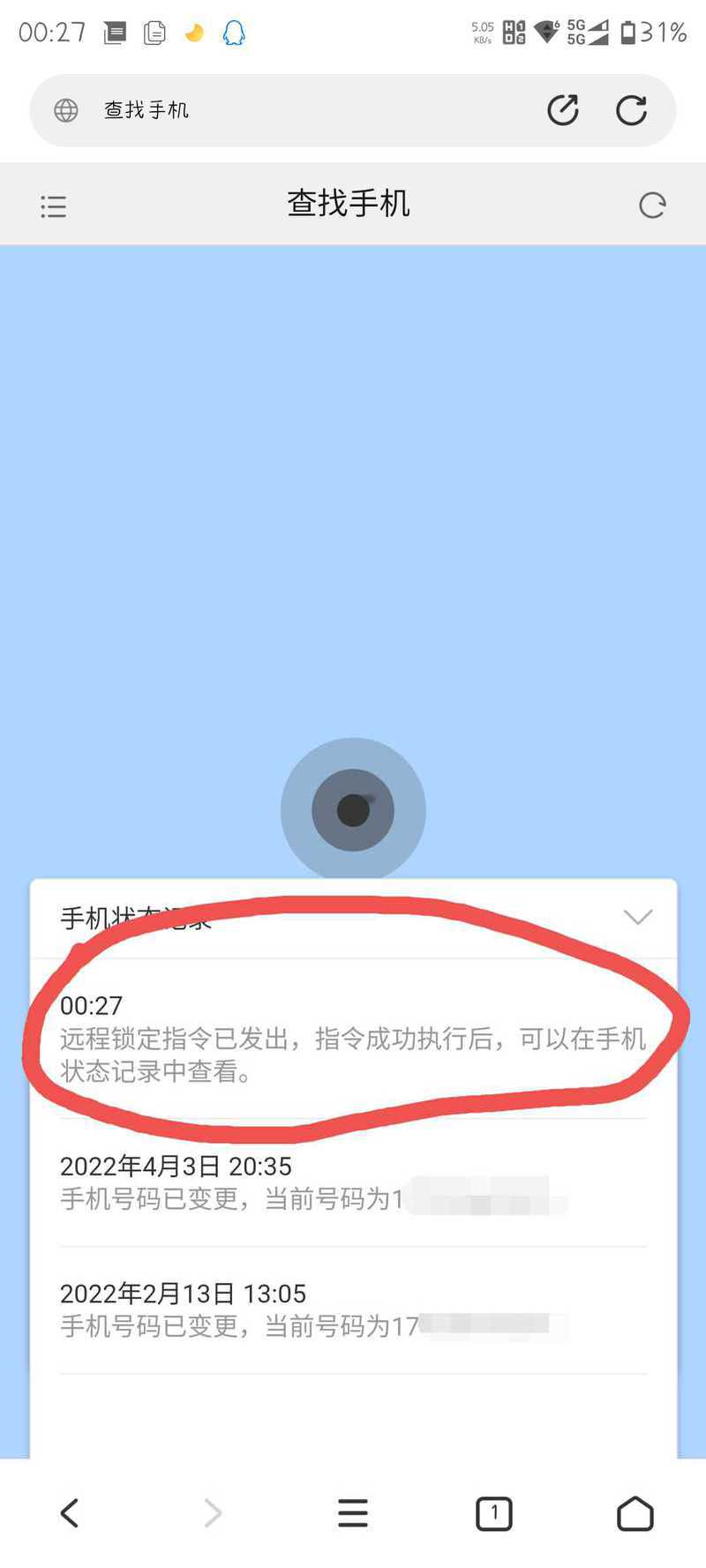Tap the phone location marker on the map

tap(353, 810)
